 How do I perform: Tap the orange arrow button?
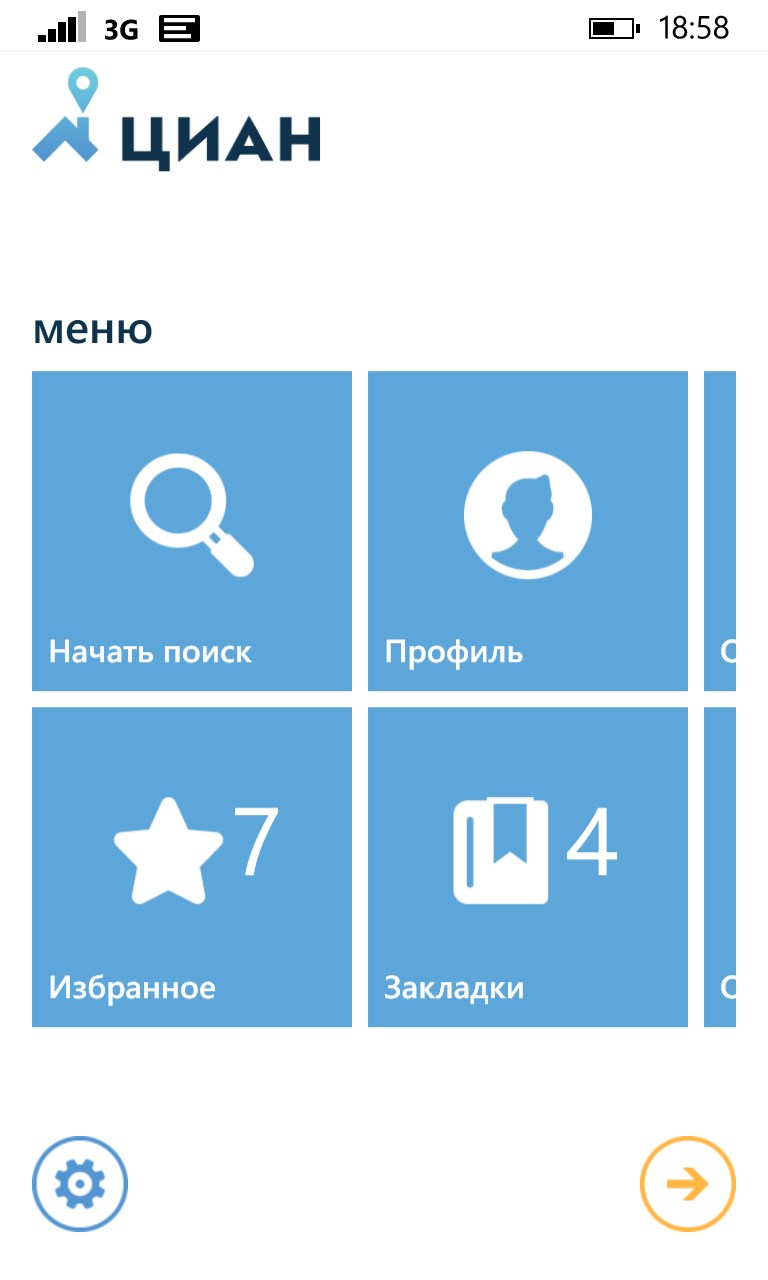tap(688, 1185)
